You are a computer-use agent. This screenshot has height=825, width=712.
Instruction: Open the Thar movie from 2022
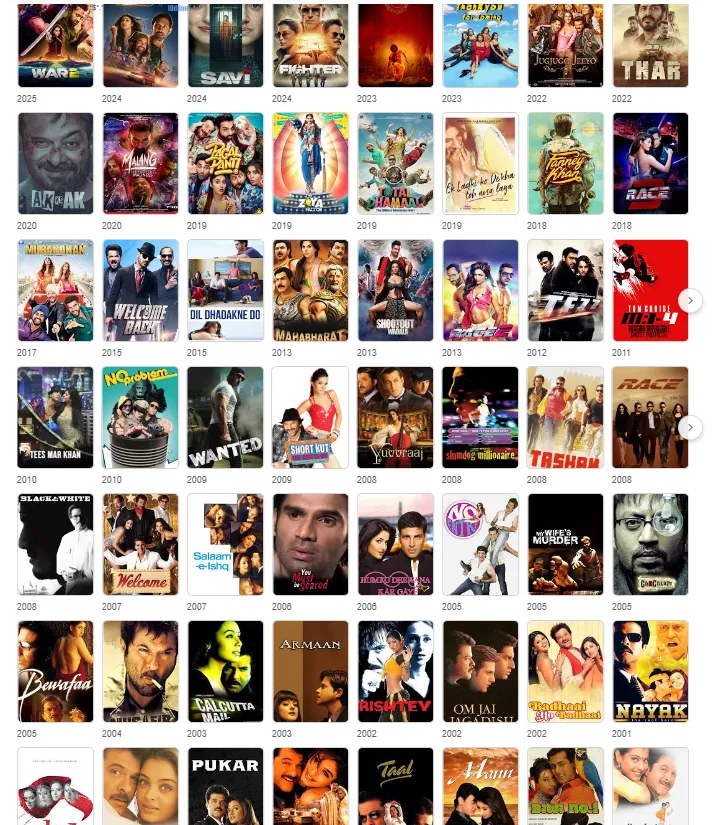(650, 45)
